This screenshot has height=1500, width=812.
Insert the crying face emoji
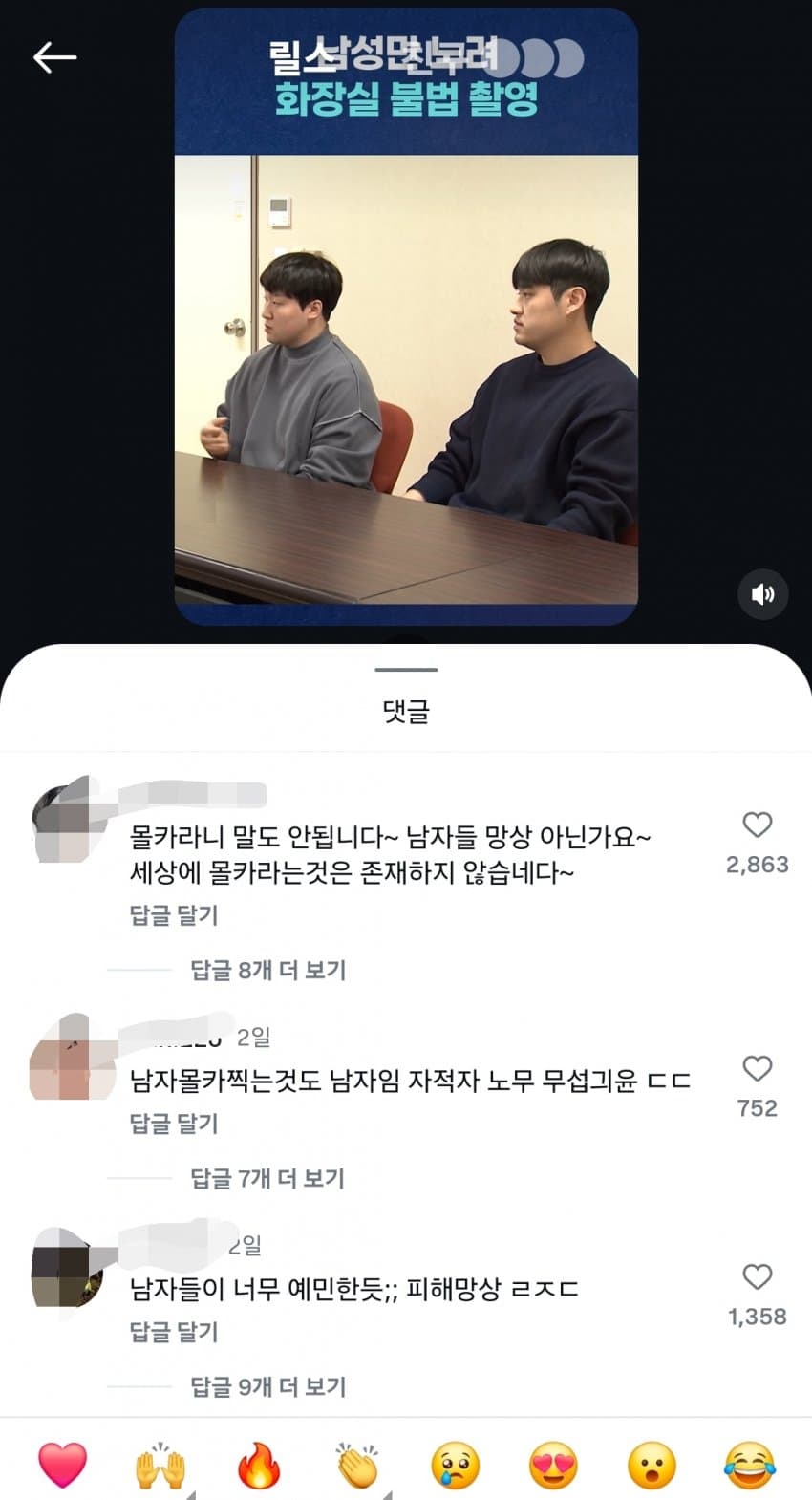pyautogui.click(x=455, y=1466)
